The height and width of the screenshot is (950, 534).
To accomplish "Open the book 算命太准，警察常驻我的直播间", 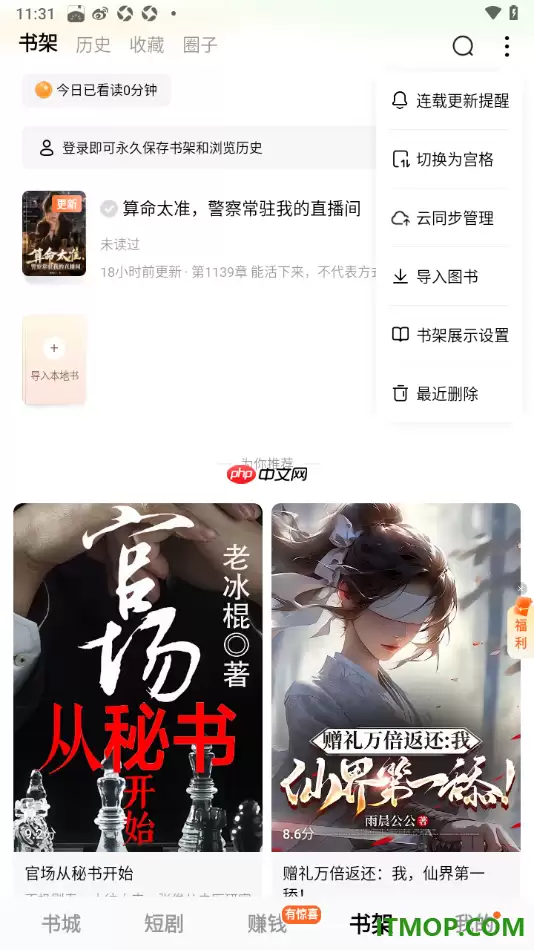I will coord(200,234).
